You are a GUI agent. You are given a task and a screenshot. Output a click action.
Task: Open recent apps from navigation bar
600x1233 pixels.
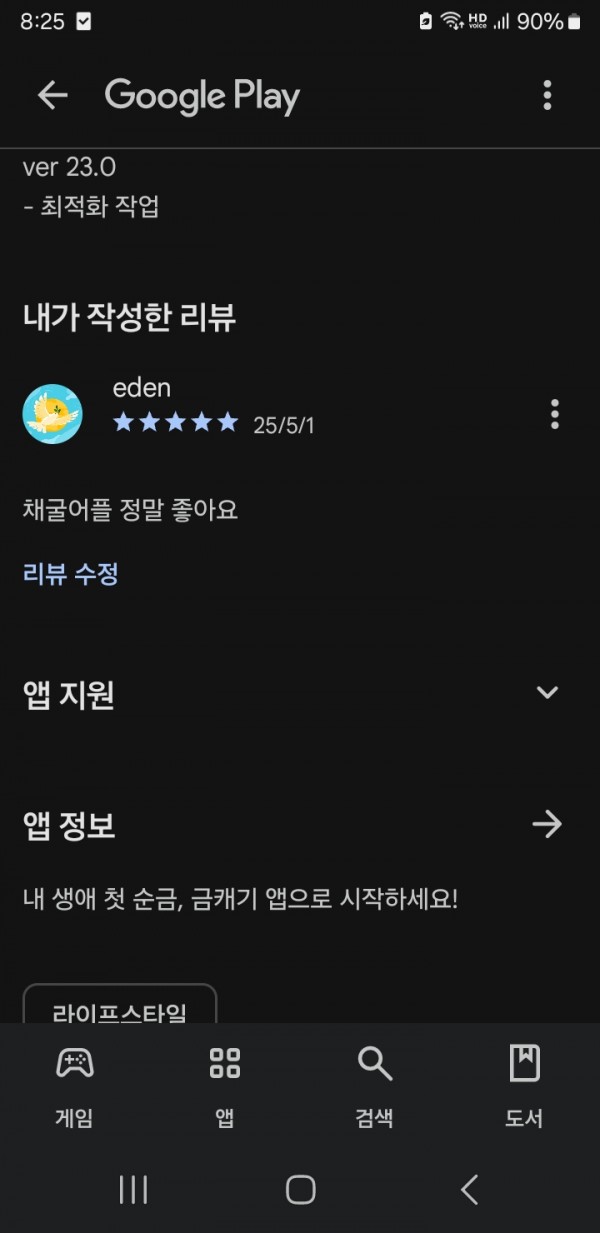pos(133,1189)
